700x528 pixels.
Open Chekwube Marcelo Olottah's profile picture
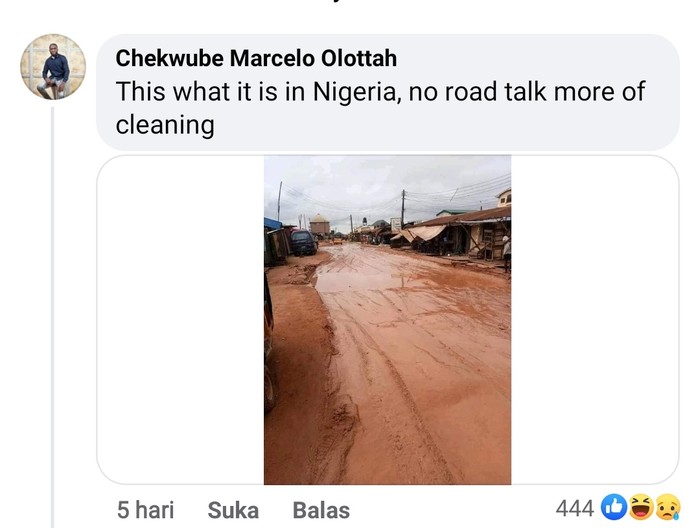53,67
